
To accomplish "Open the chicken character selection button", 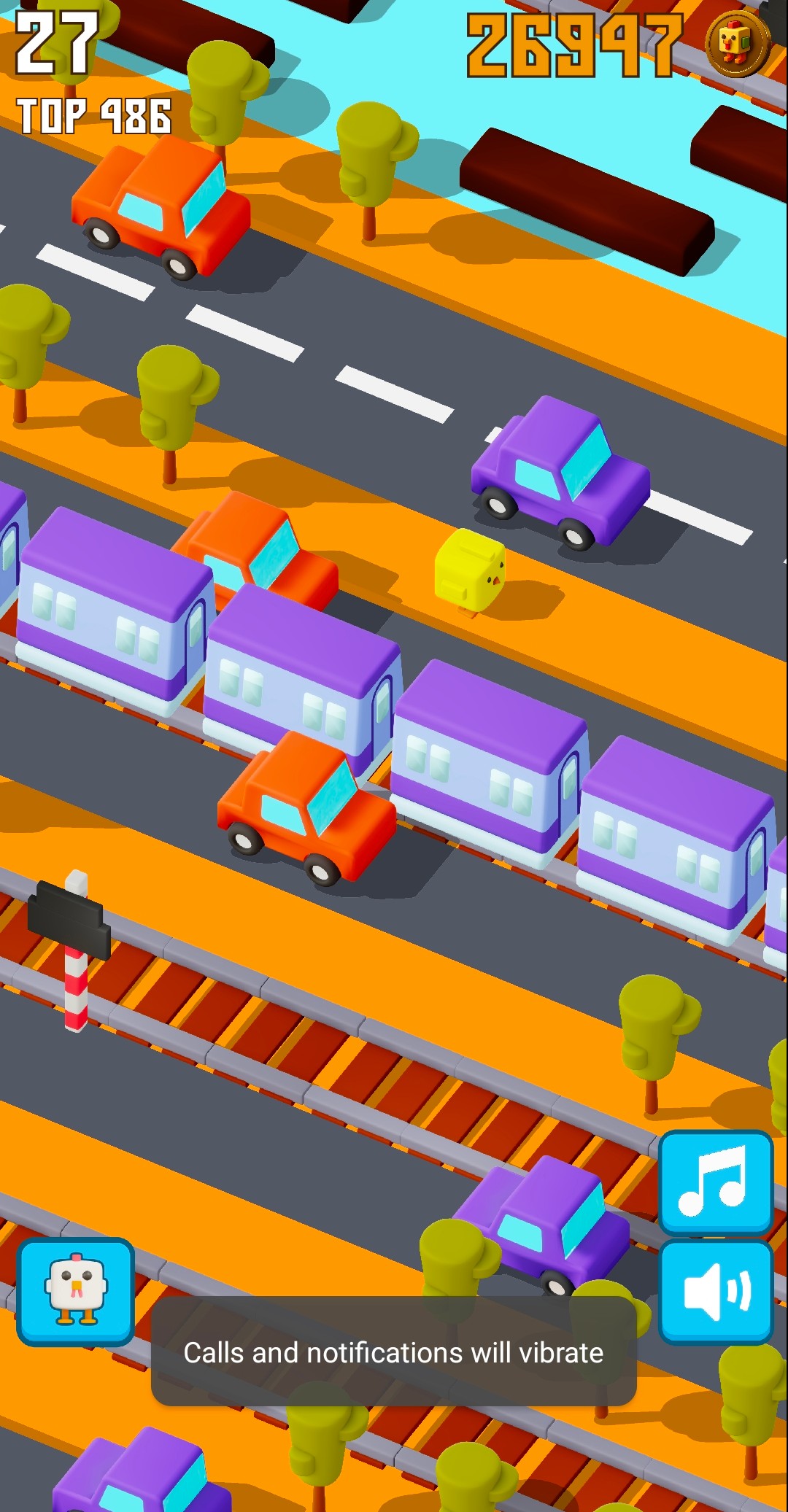I will (76, 1292).
